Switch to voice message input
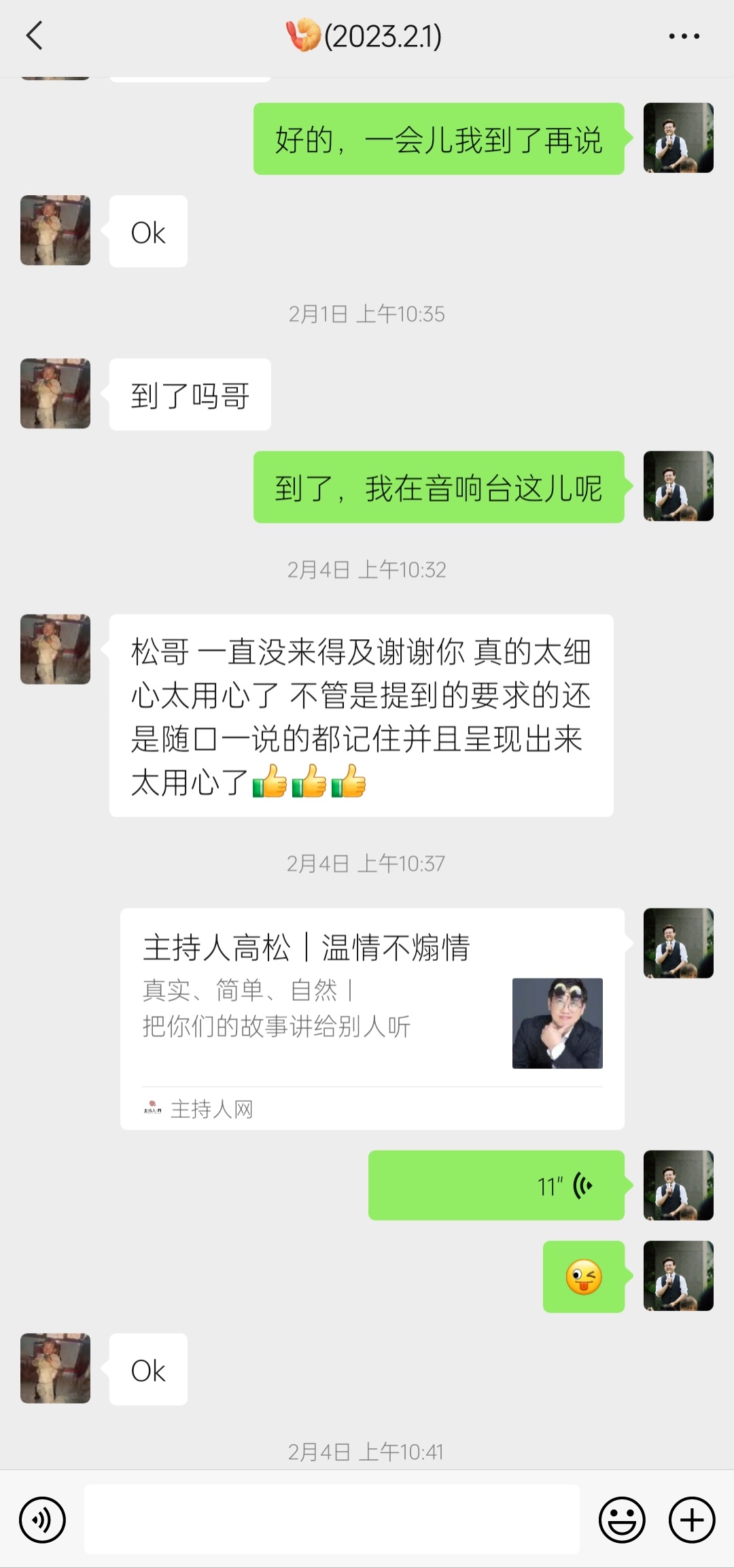Screen dimensions: 734x1568 [42, 1520]
